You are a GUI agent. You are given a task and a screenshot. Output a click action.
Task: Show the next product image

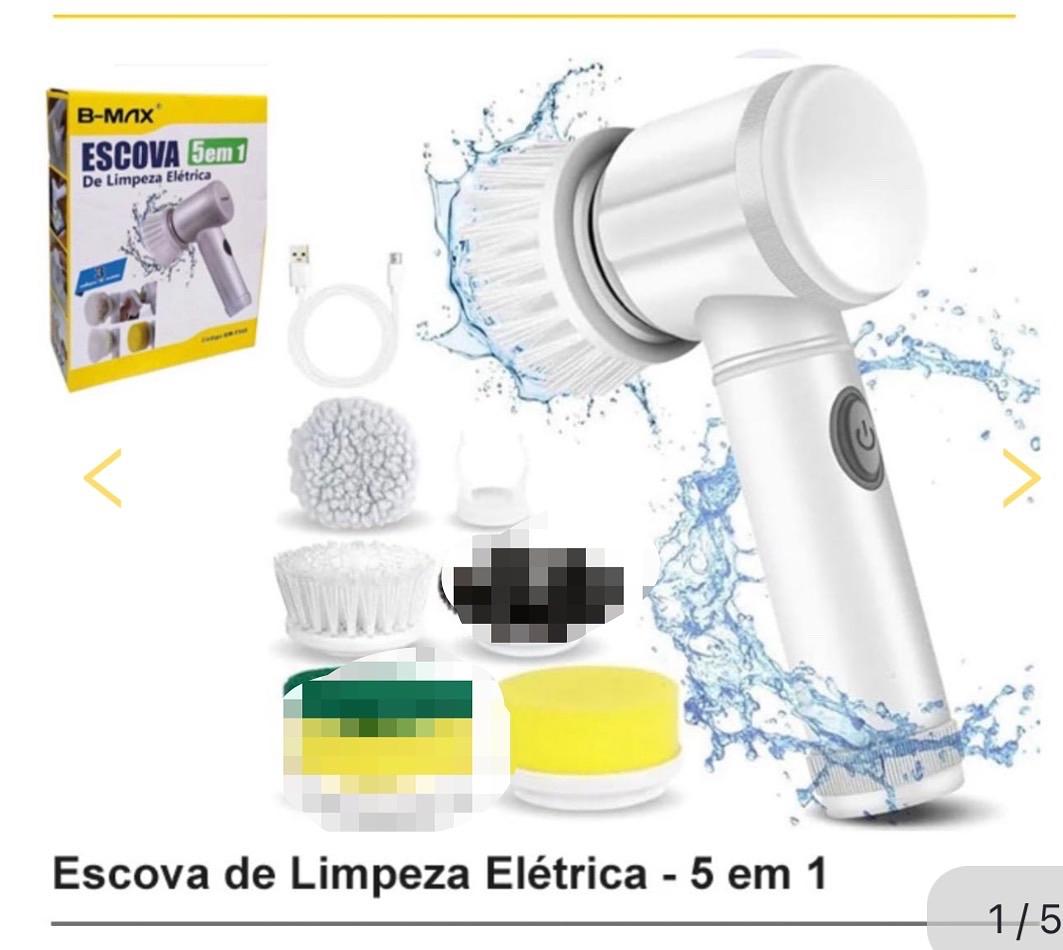(1020, 479)
